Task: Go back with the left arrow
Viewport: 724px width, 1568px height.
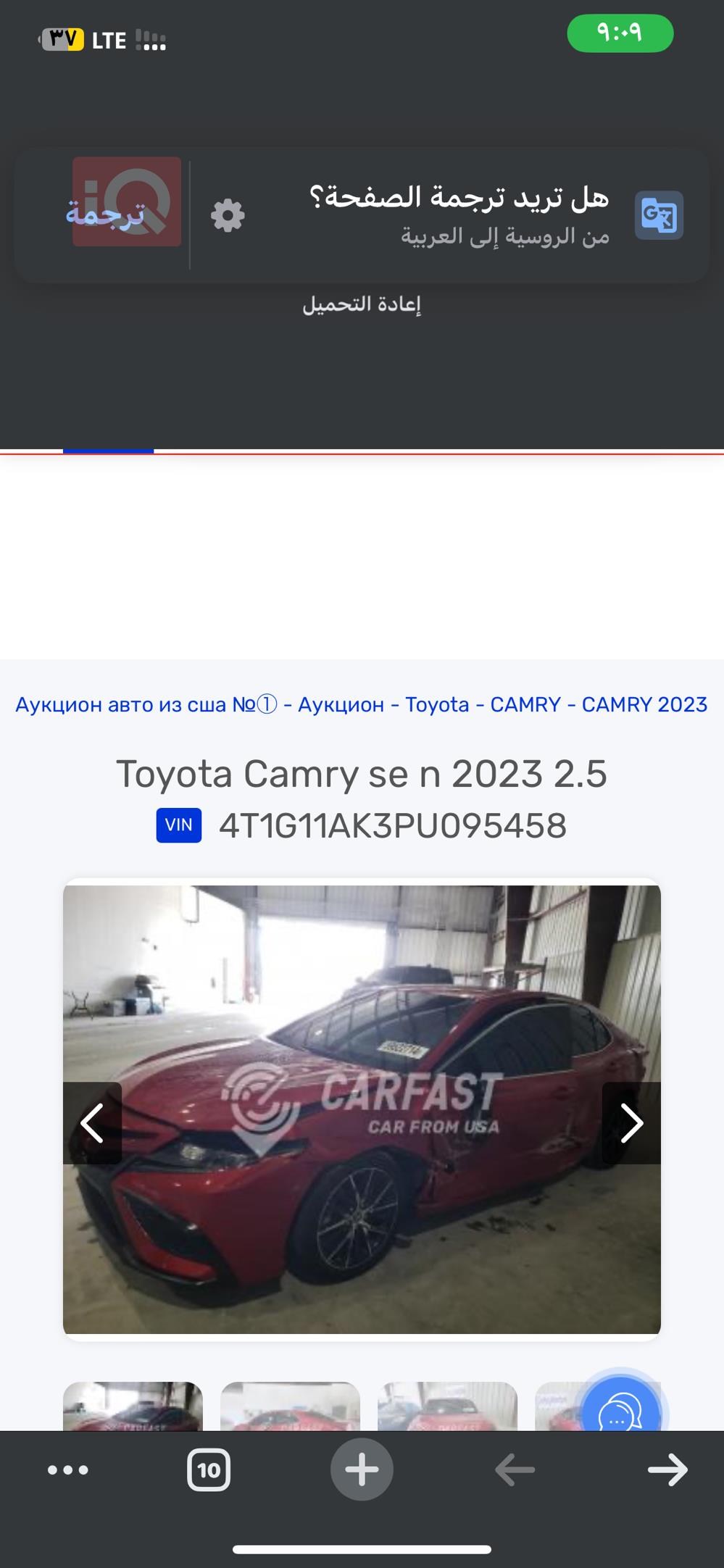Action: 515,1470
